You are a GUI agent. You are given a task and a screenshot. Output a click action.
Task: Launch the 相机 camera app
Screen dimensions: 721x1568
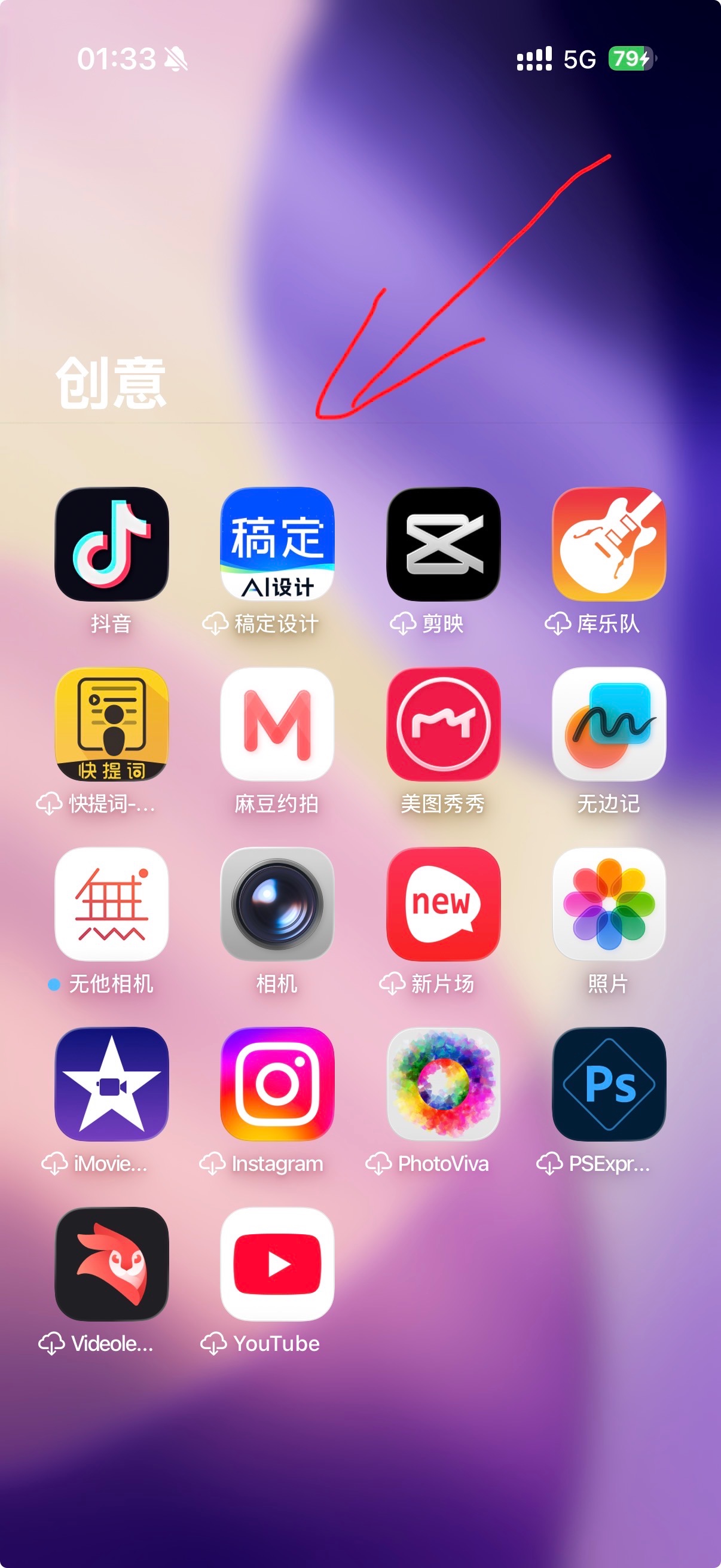(277, 904)
